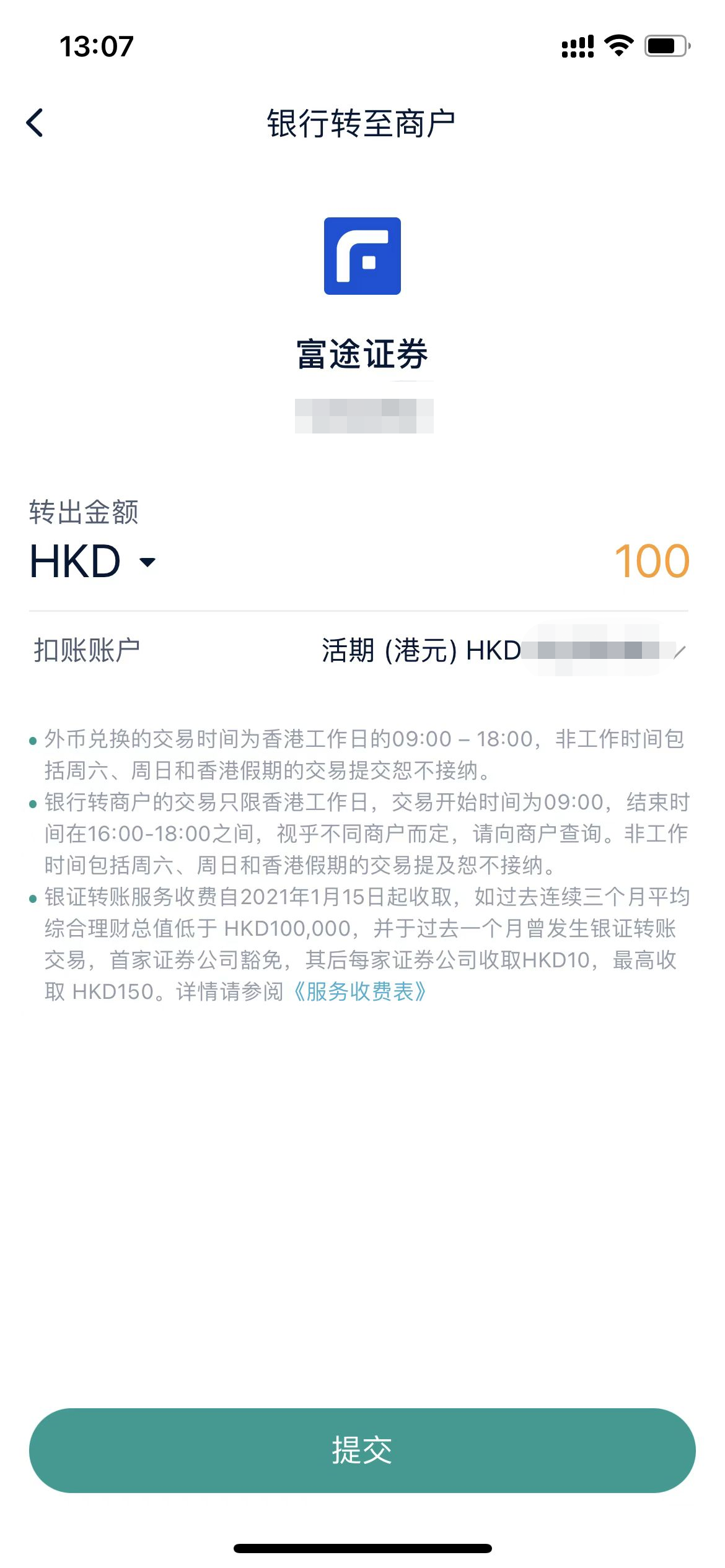Viewport: 725px width, 1568px height.
Task: Open the HKD currency dropdown
Action: click(x=93, y=562)
